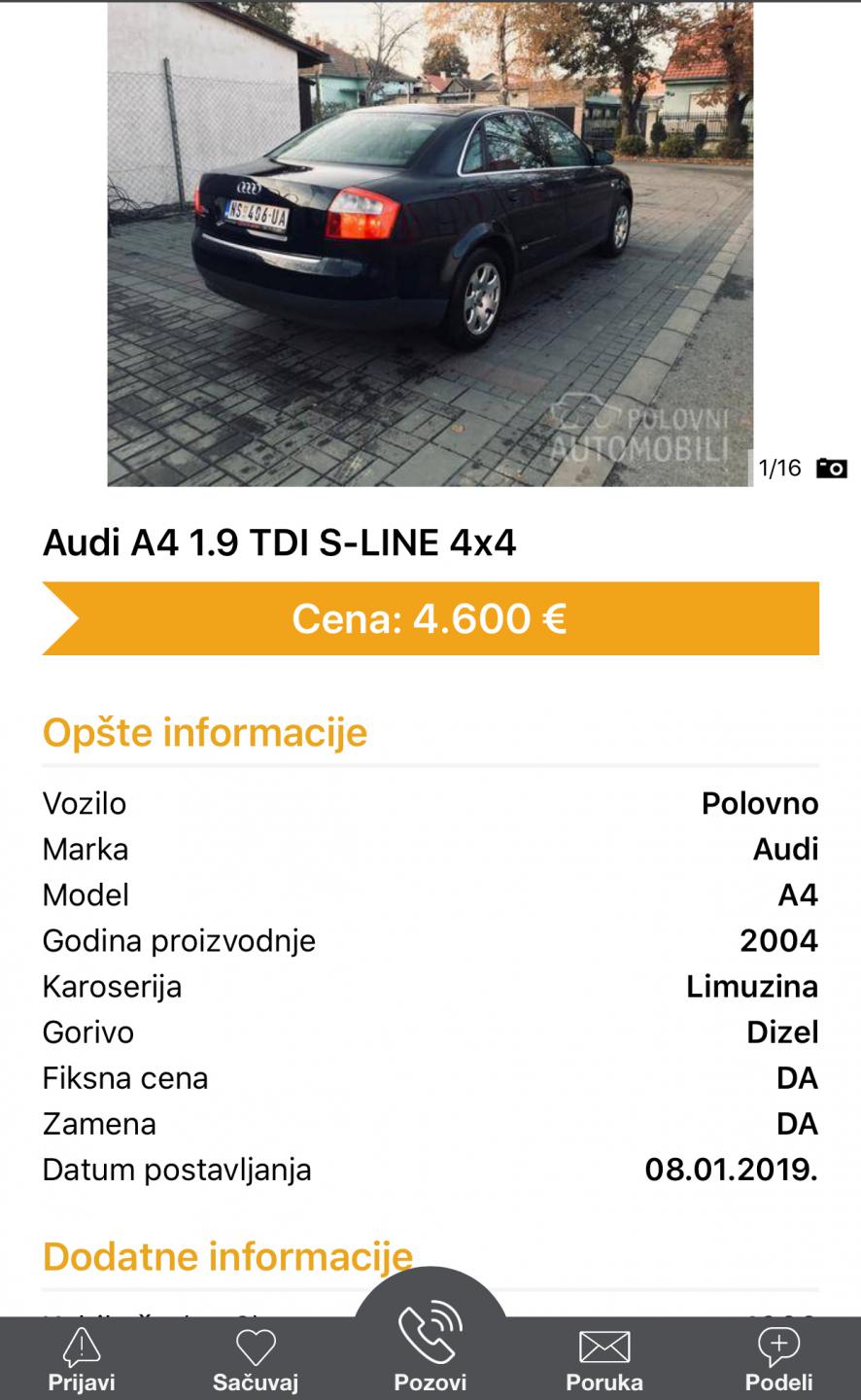The height and width of the screenshot is (1400, 861).
Task: Save the listing with Sačuvaj
Action: pyautogui.click(x=256, y=1359)
